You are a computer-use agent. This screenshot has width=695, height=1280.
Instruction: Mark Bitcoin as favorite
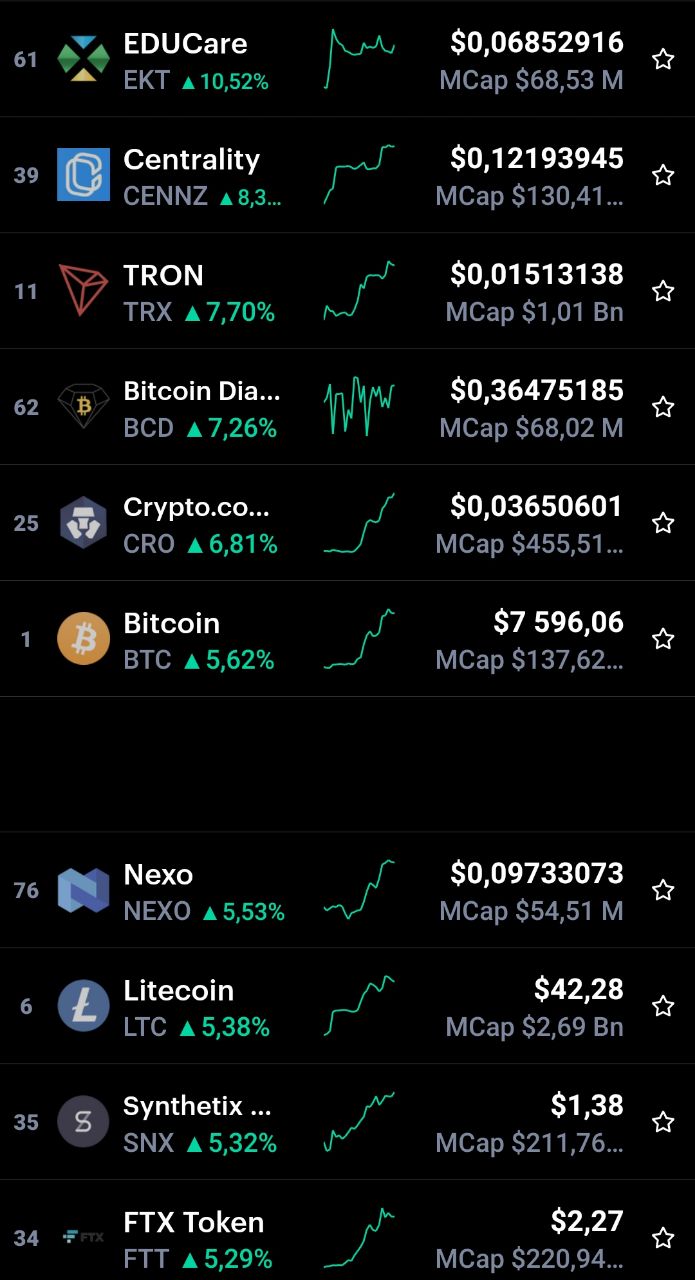click(x=663, y=639)
